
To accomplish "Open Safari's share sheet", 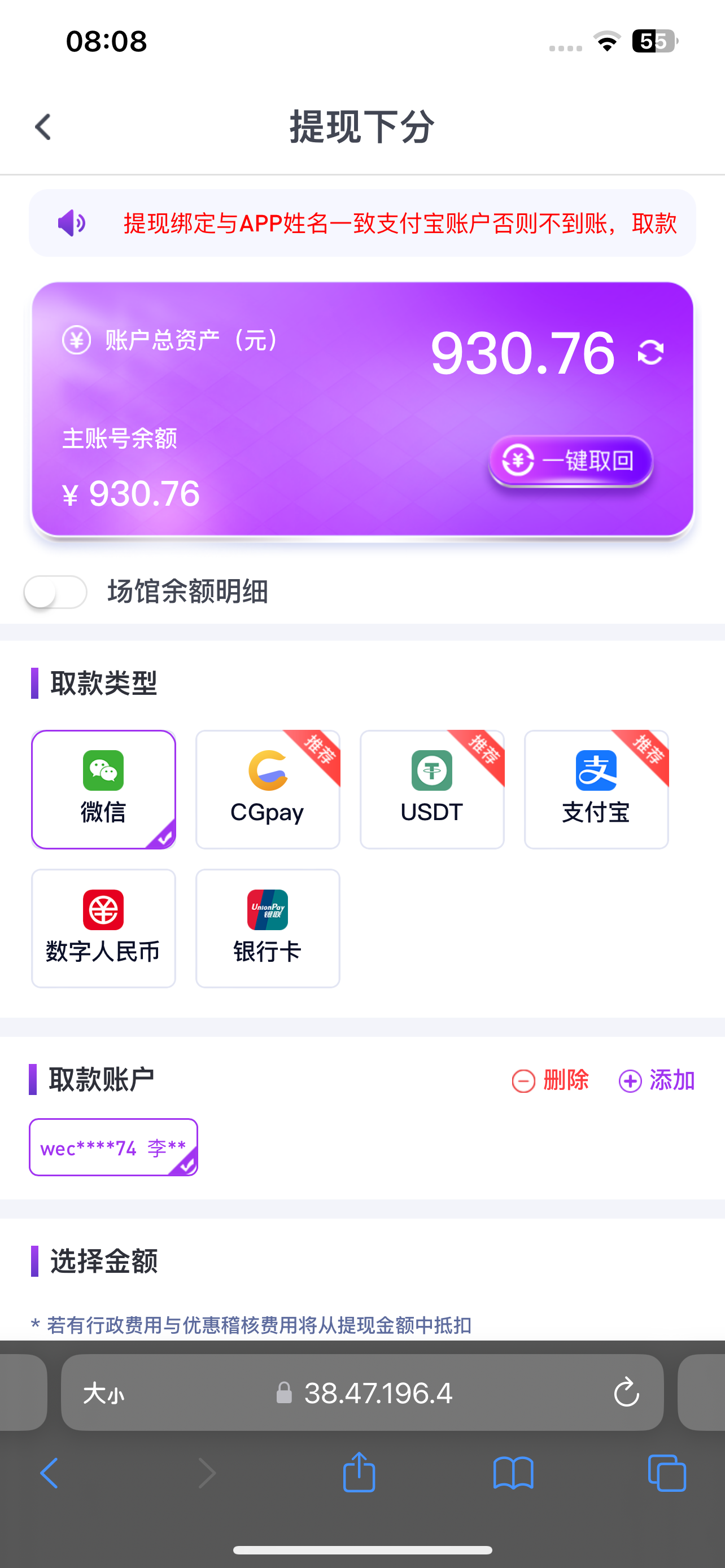I will click(359, 1473).
